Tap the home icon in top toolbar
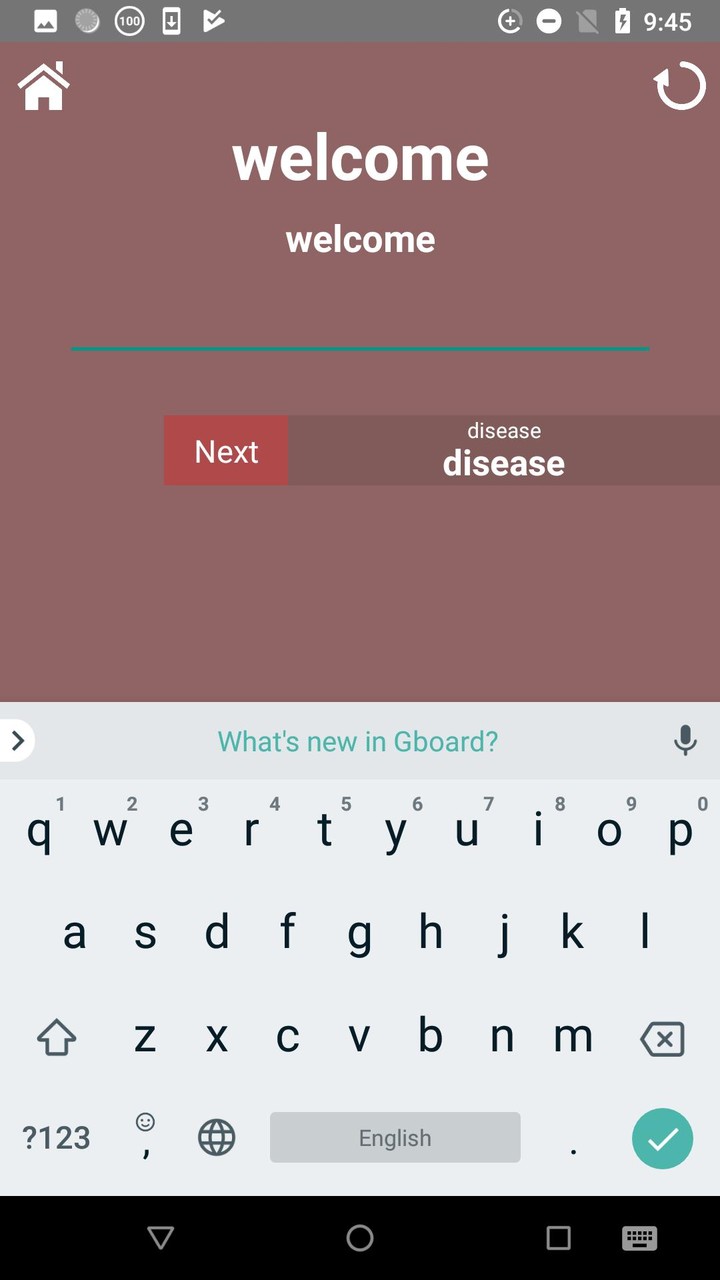The width and height of the screenshot is (720, 1280). click(x=43, y=86)
